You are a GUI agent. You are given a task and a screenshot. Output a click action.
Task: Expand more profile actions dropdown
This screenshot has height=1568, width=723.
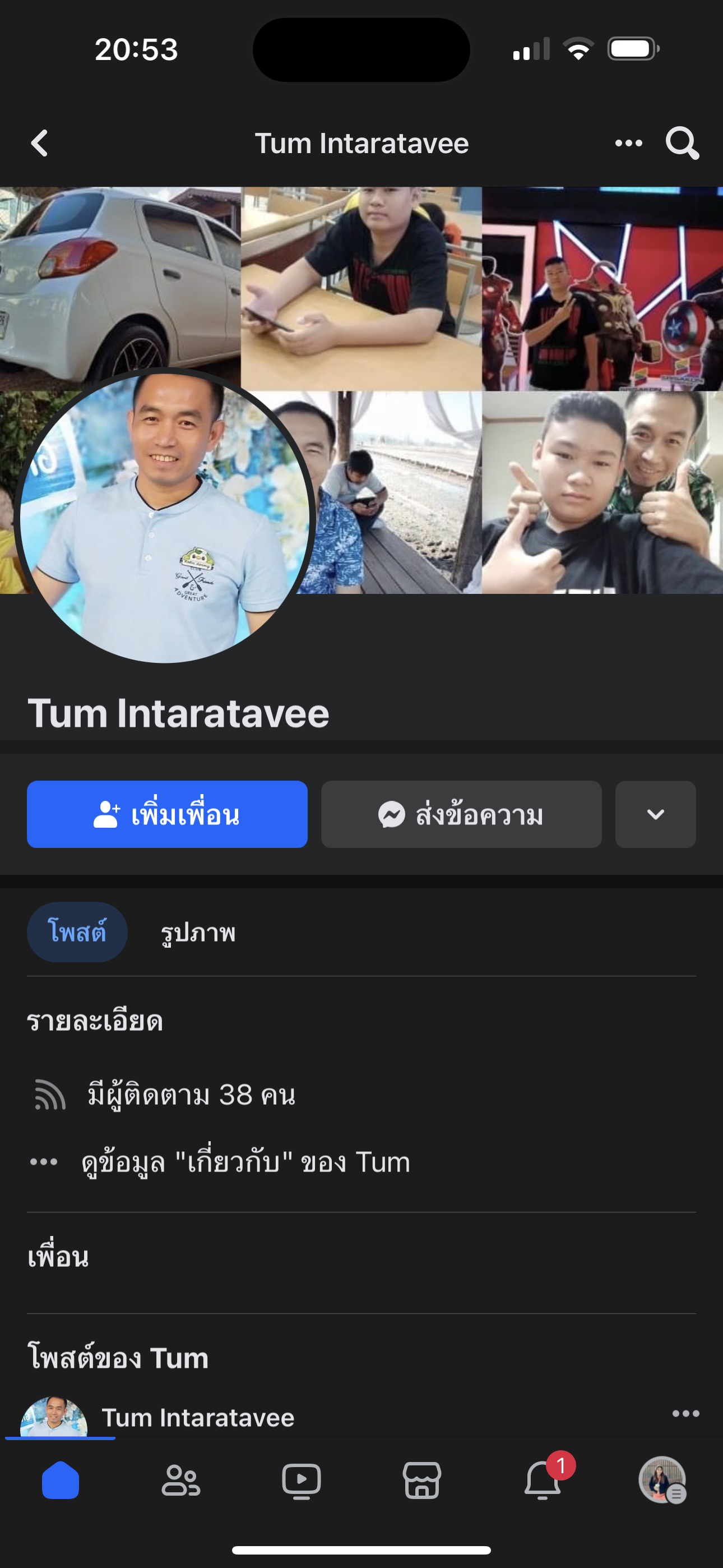pos(655,814)
